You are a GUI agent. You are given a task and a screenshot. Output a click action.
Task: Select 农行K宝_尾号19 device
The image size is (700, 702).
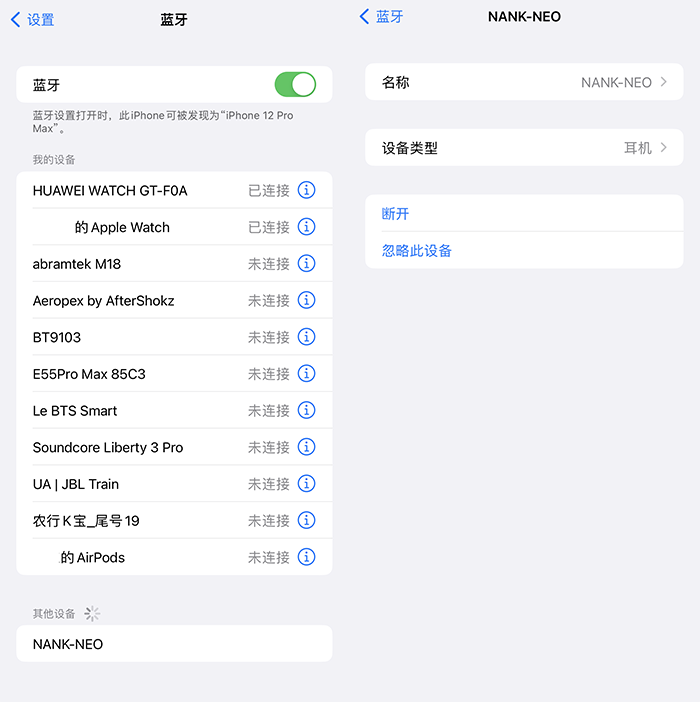coord(140,521)
